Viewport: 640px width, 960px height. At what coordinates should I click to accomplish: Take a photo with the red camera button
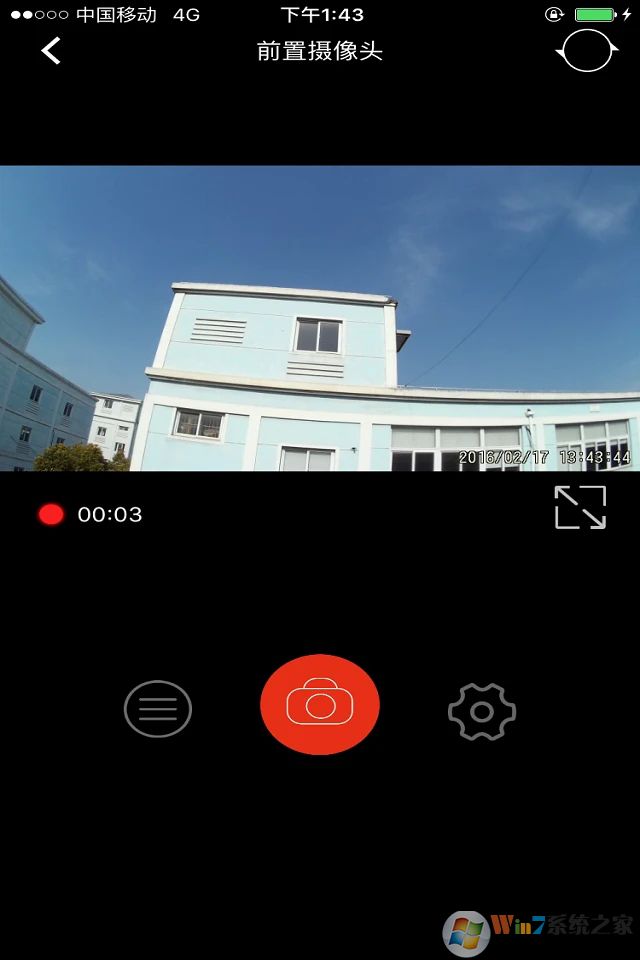tap(320, 705)
